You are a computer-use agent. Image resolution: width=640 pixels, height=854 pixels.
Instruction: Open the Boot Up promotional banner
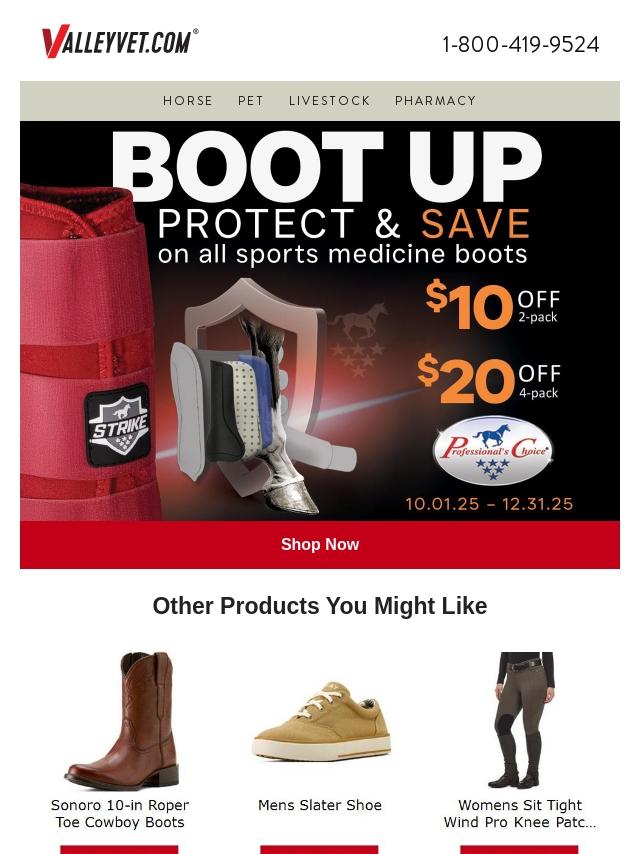click(320, 320)
